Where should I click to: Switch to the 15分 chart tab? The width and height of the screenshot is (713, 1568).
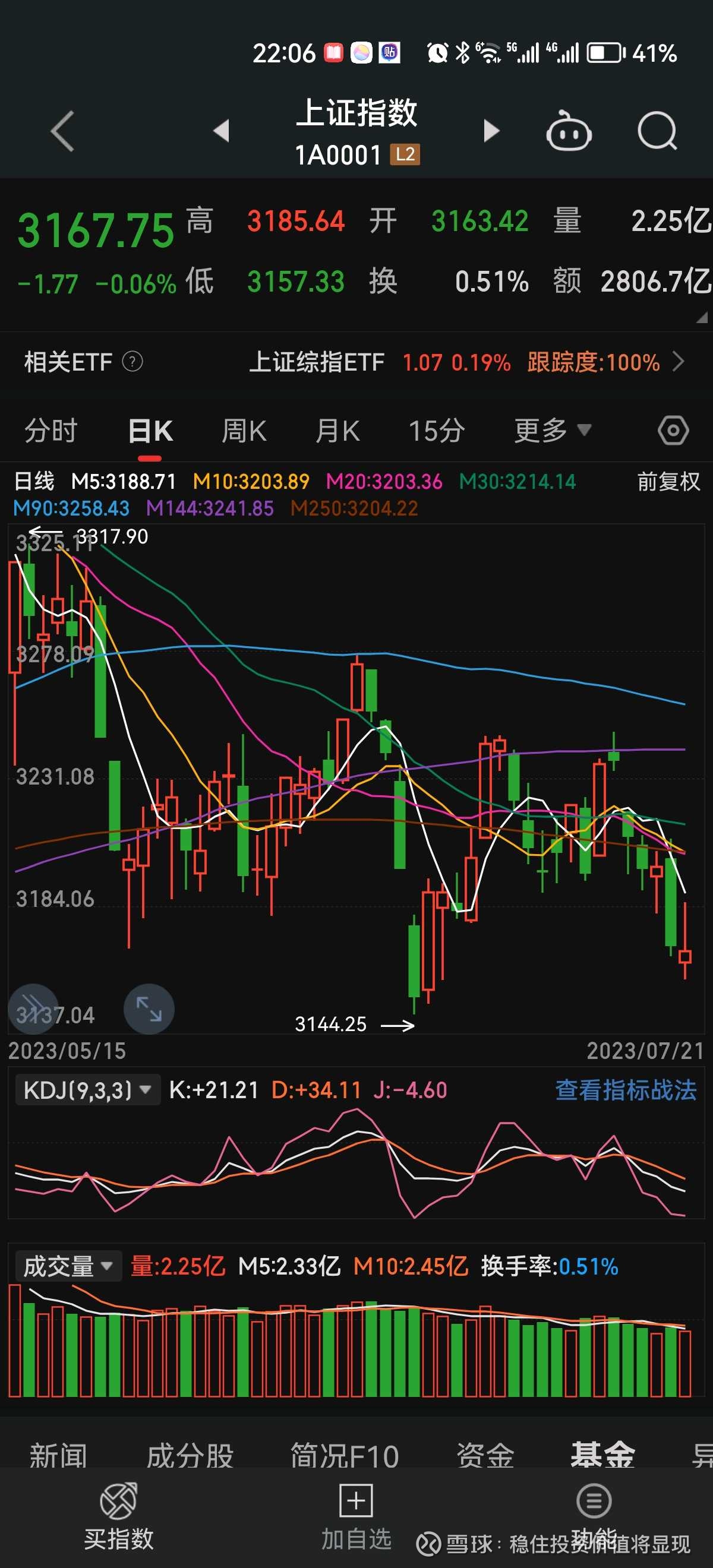click(436, 431)
